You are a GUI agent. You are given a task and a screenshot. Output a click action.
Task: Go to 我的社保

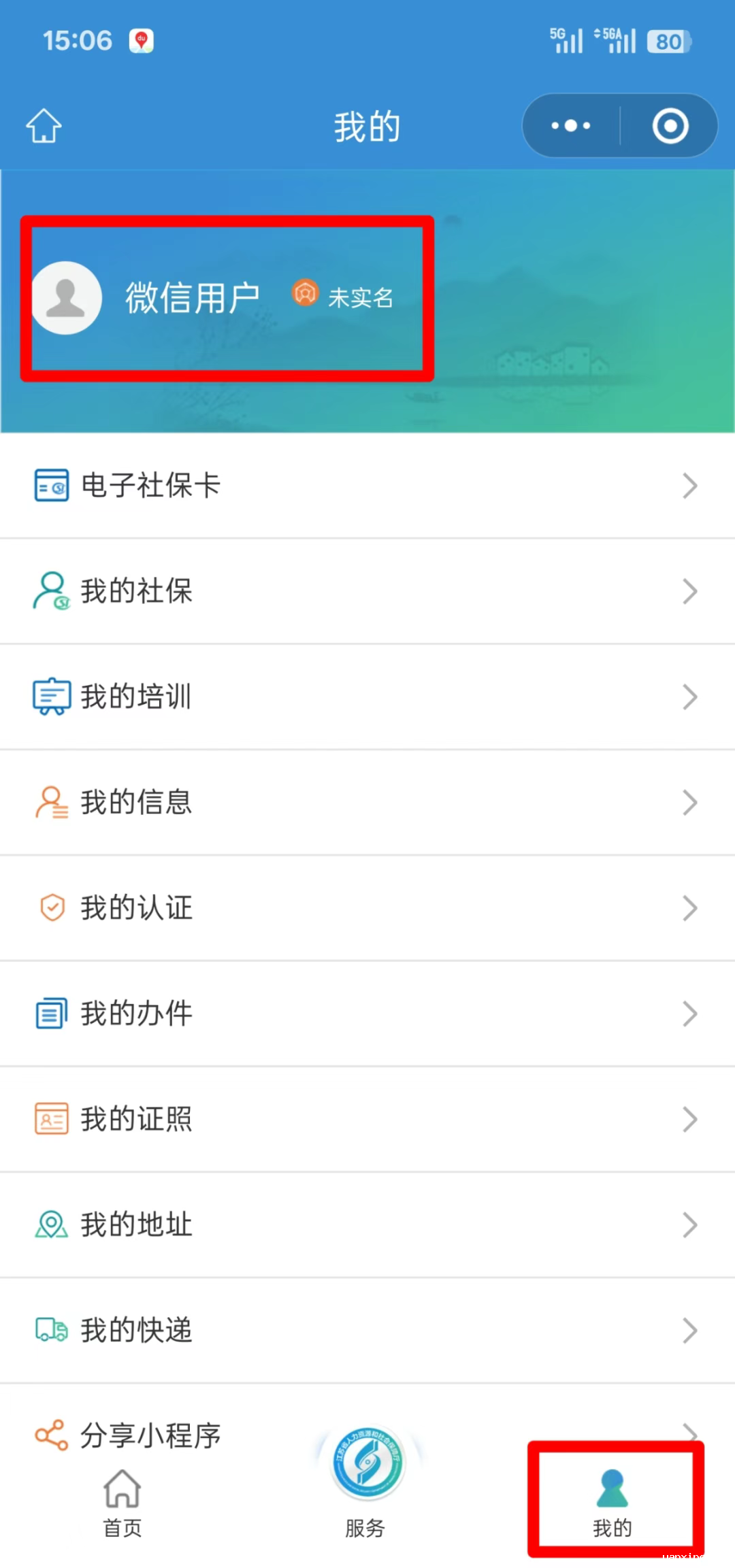367,591
